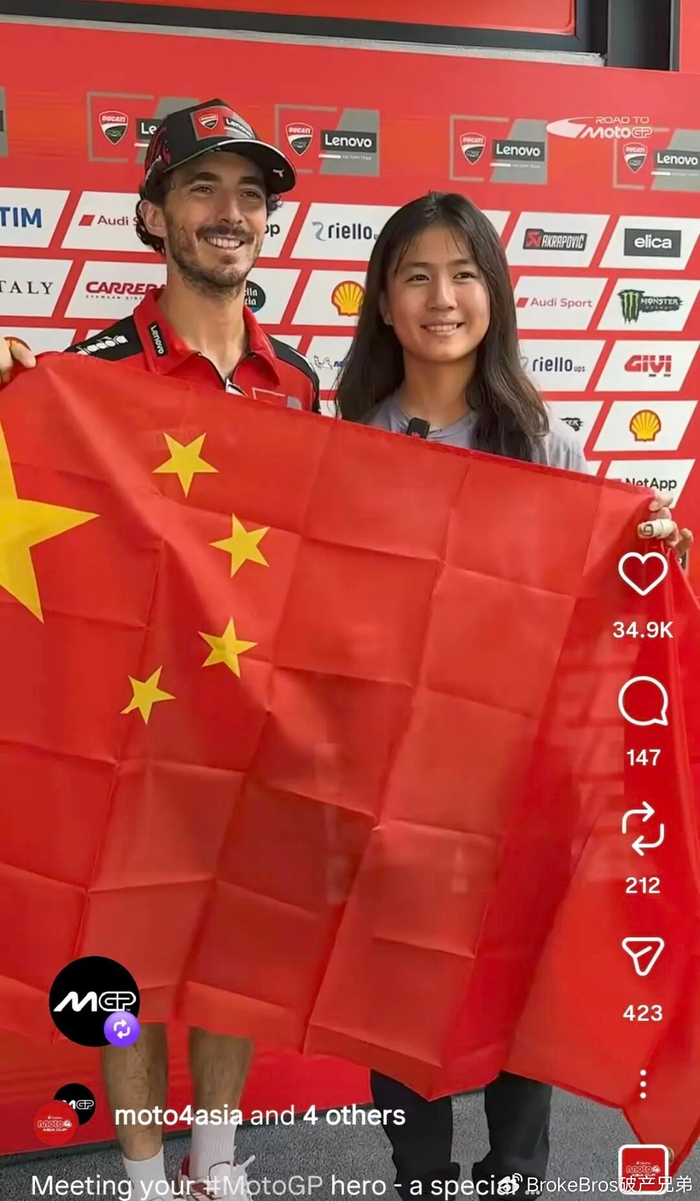Tap the MotoGP repost bubble
The width and height of the screenshot is (700, 1201).
click(95, 1002)
